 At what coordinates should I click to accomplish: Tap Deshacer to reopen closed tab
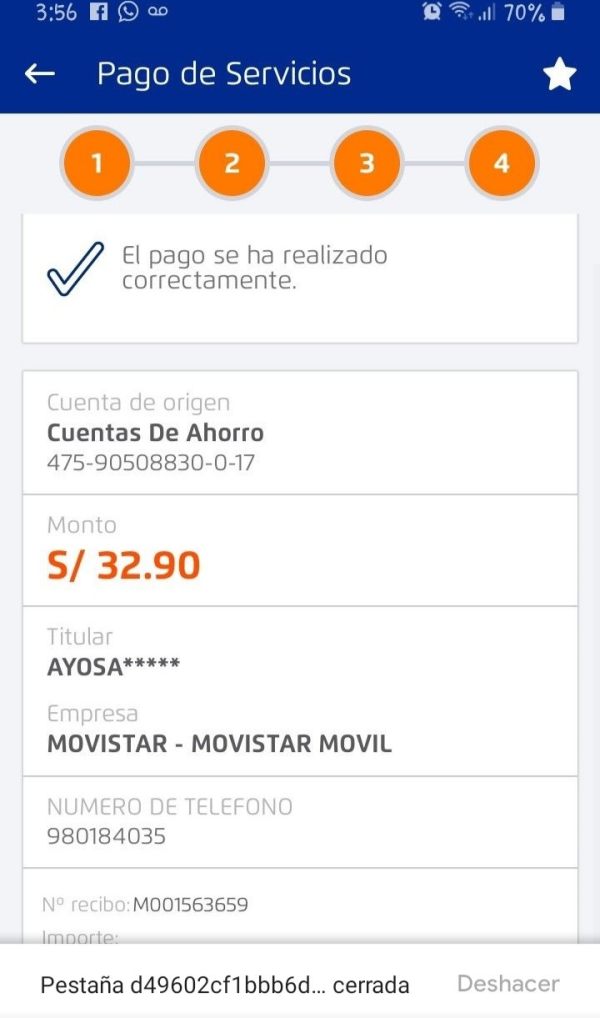[x=508, y=984]
